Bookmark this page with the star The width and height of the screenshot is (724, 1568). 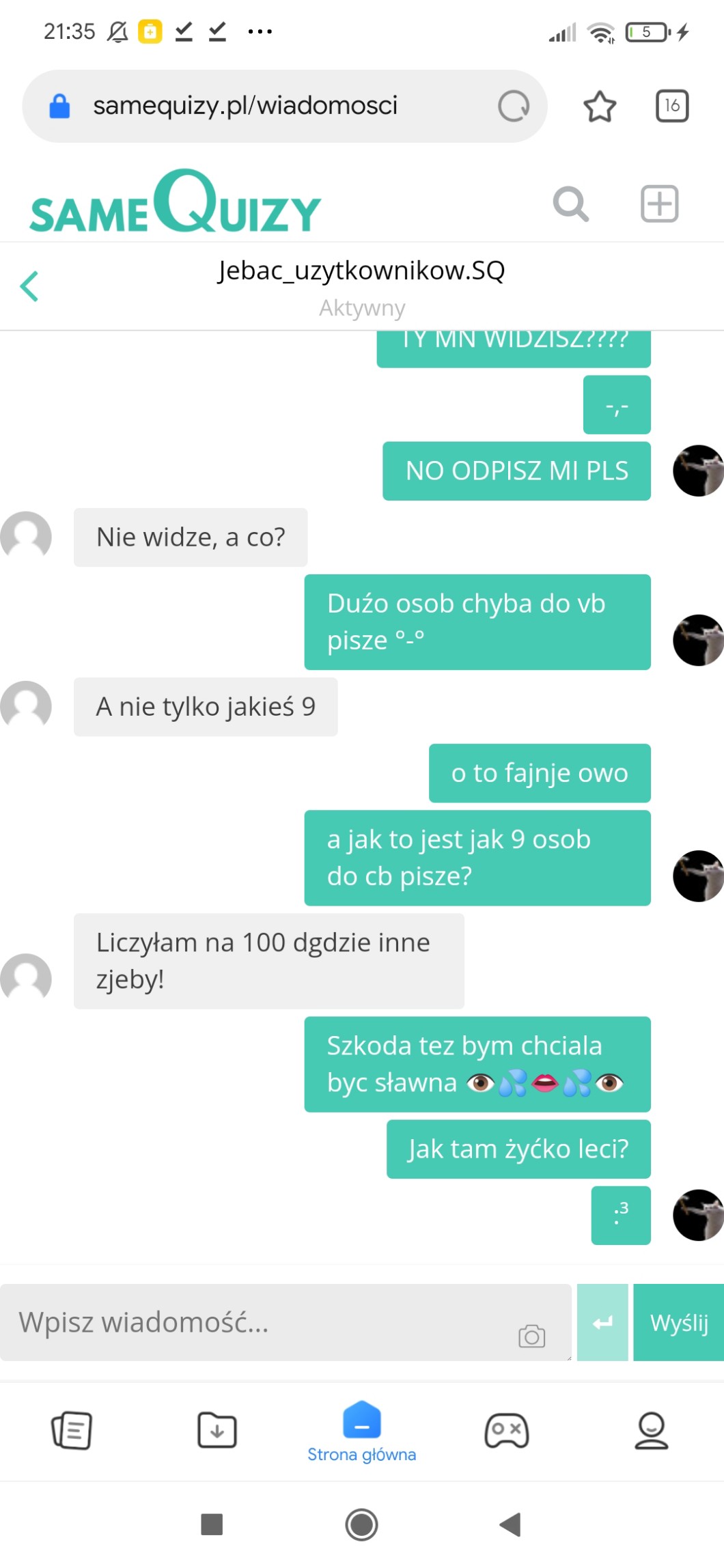pyautogui.click(x=600, y=106)
